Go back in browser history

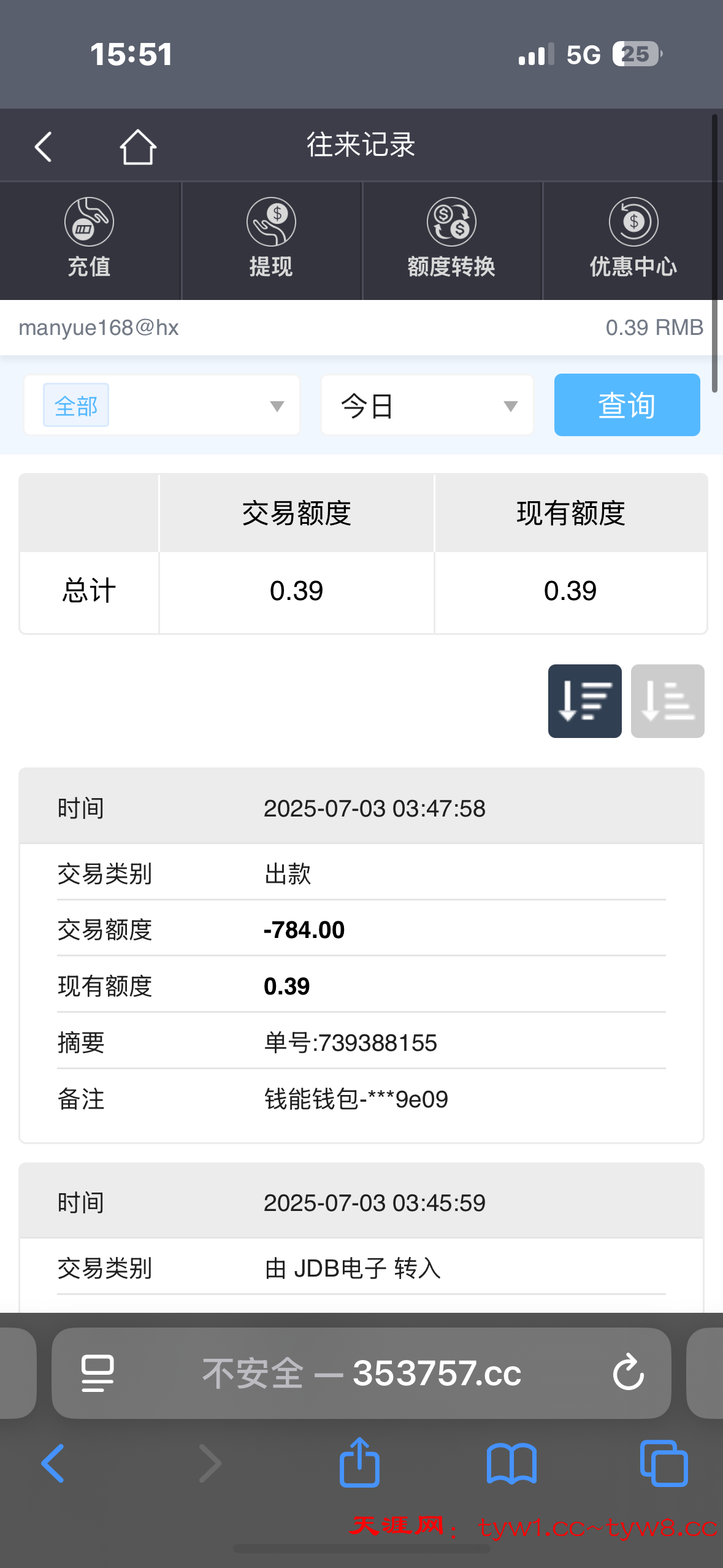click(53, 1464)
